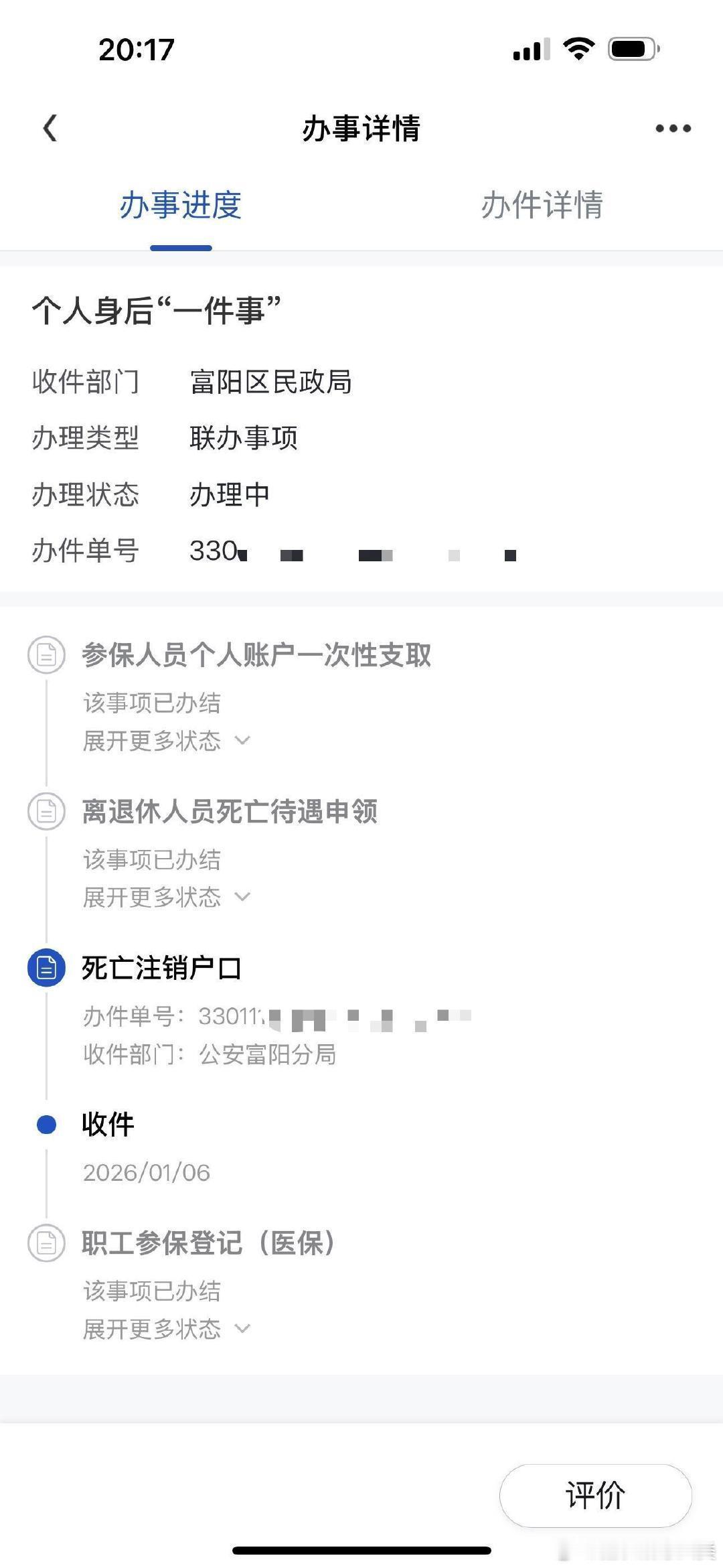
Task: Tap the back arrow to return
Action: pos(49,127)
